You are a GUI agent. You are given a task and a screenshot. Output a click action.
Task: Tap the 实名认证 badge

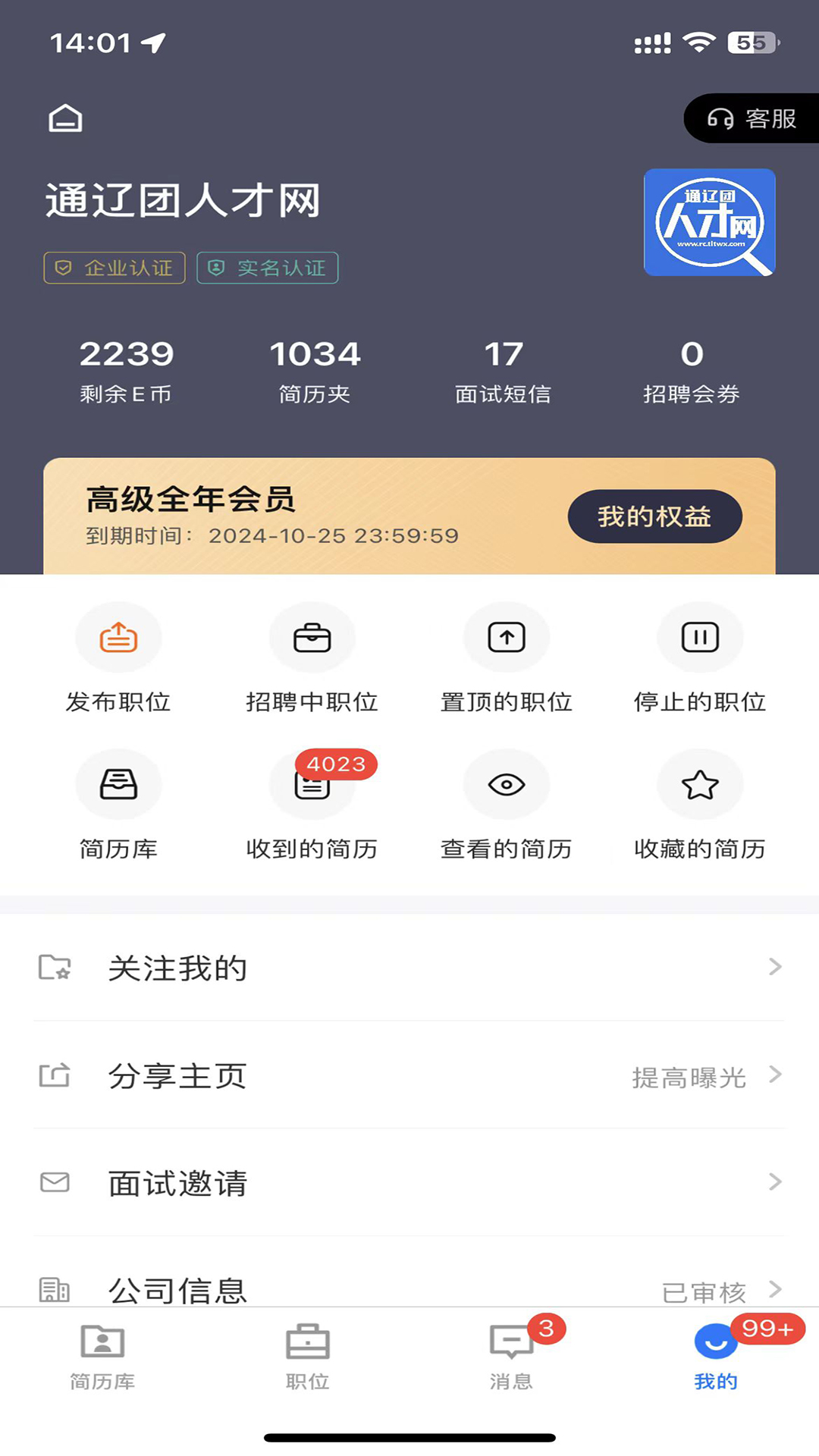(267, 268)
